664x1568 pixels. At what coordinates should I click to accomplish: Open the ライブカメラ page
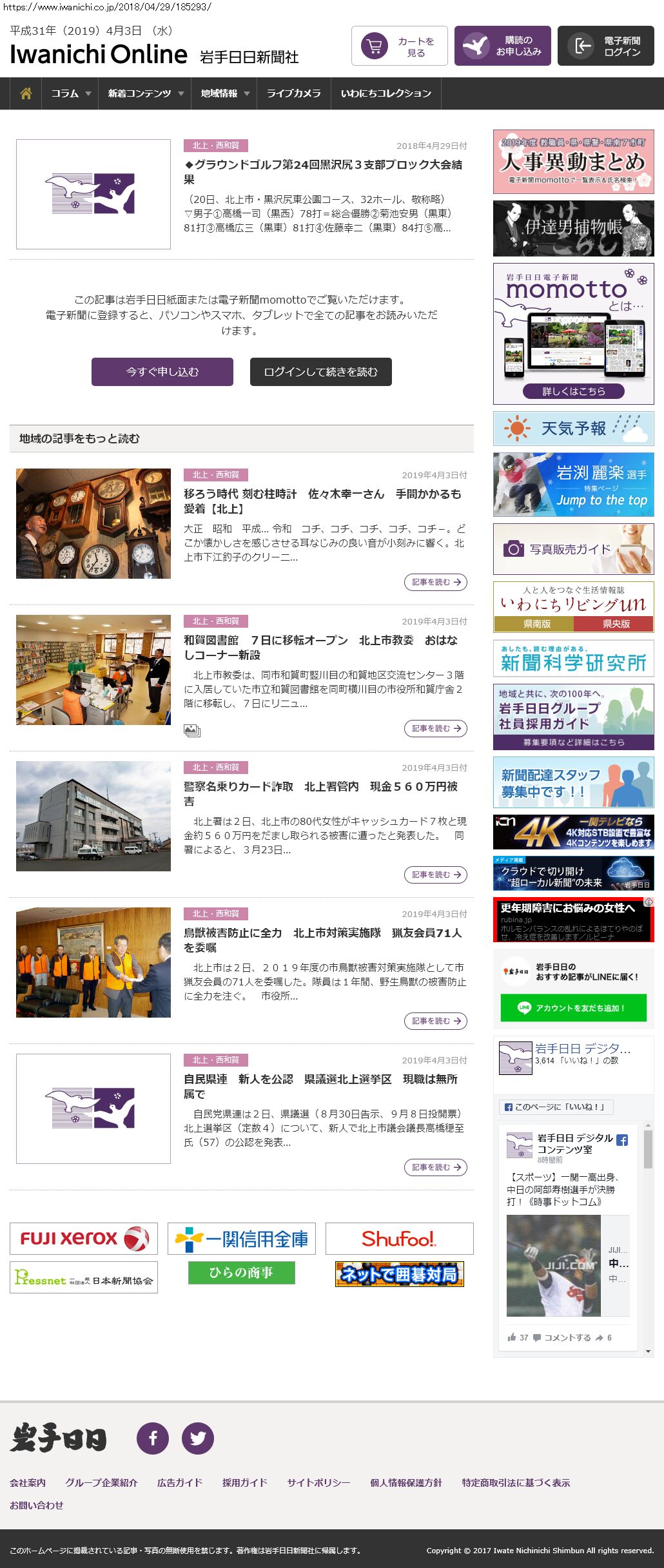pyautogui.click(x=293, y=93)
